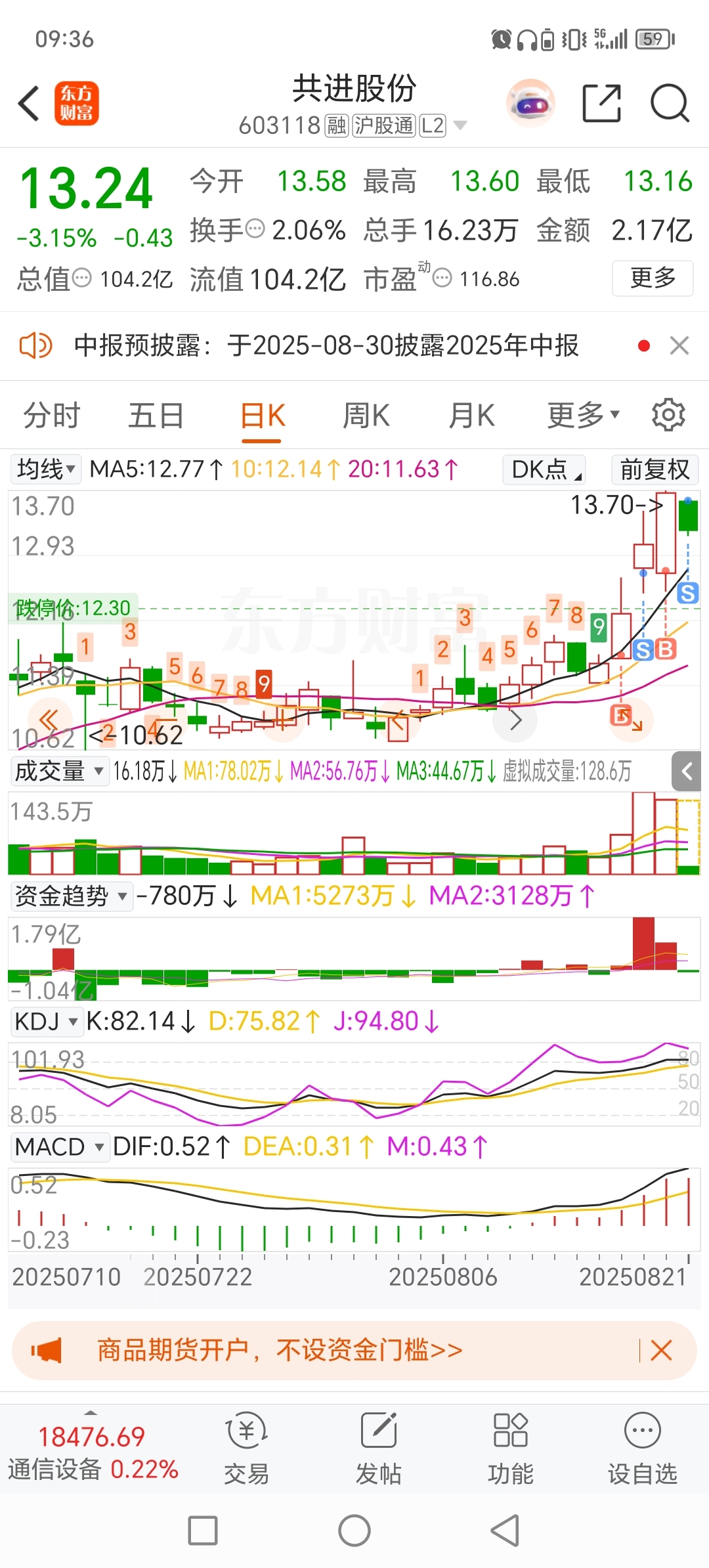Change the 成交量 indicator dropdown
Image resolution: width=709 pixels, height=1568 pixels.
[x=59, y=771]
